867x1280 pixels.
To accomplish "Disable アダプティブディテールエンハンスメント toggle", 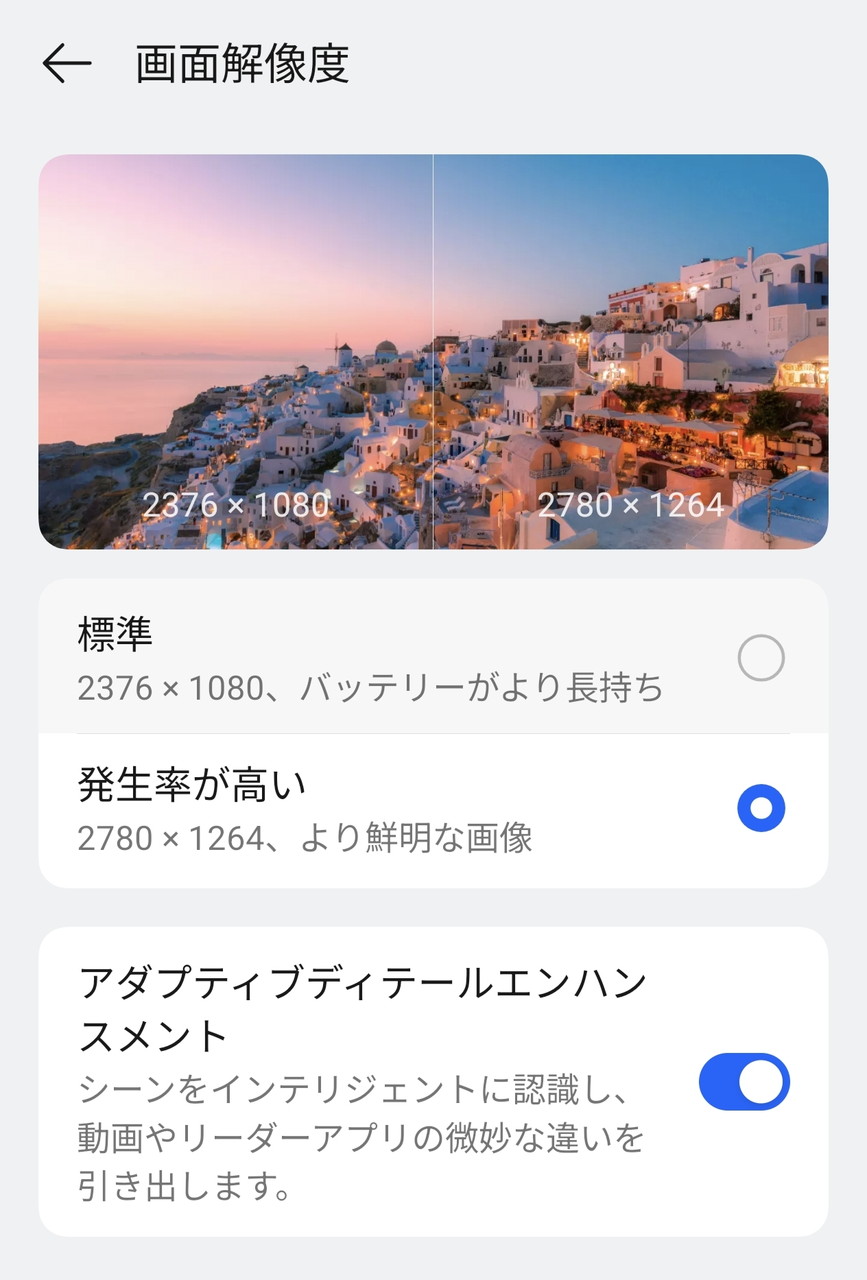I will [x=743, y=1082].
